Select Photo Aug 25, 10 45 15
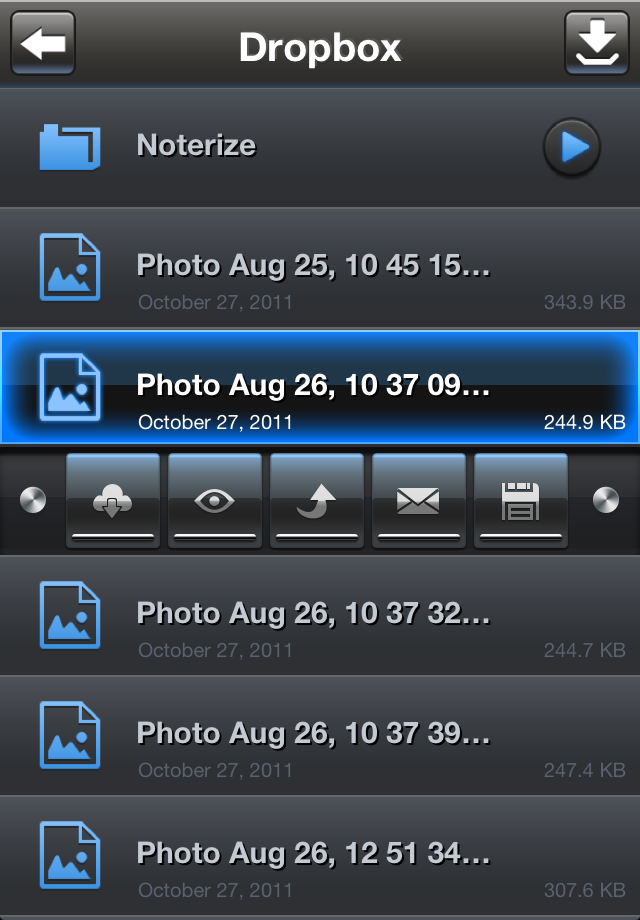 coord(313,268)
